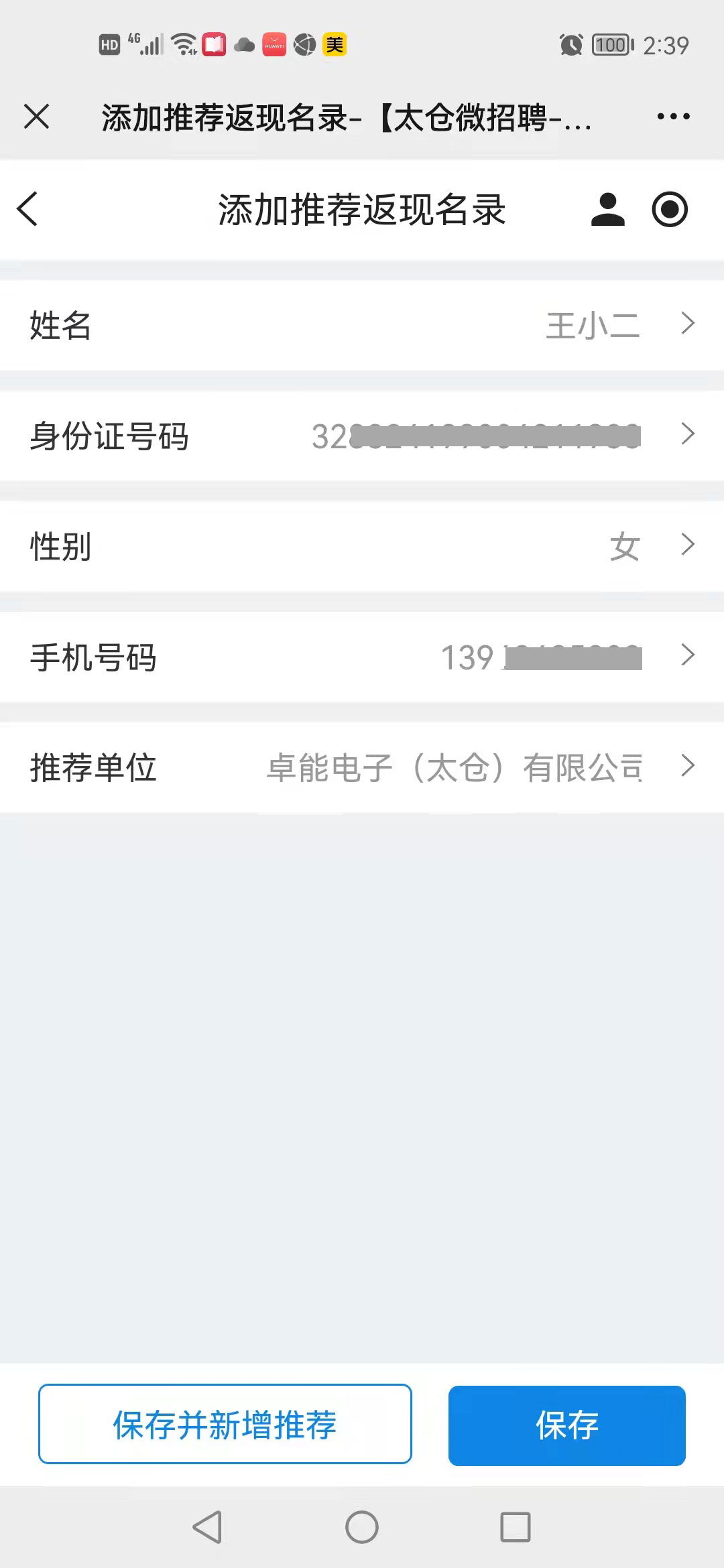Select the 推荐单位 company row
The width and height of the screenshot is (724, 1568).
[x=362, y=768]
